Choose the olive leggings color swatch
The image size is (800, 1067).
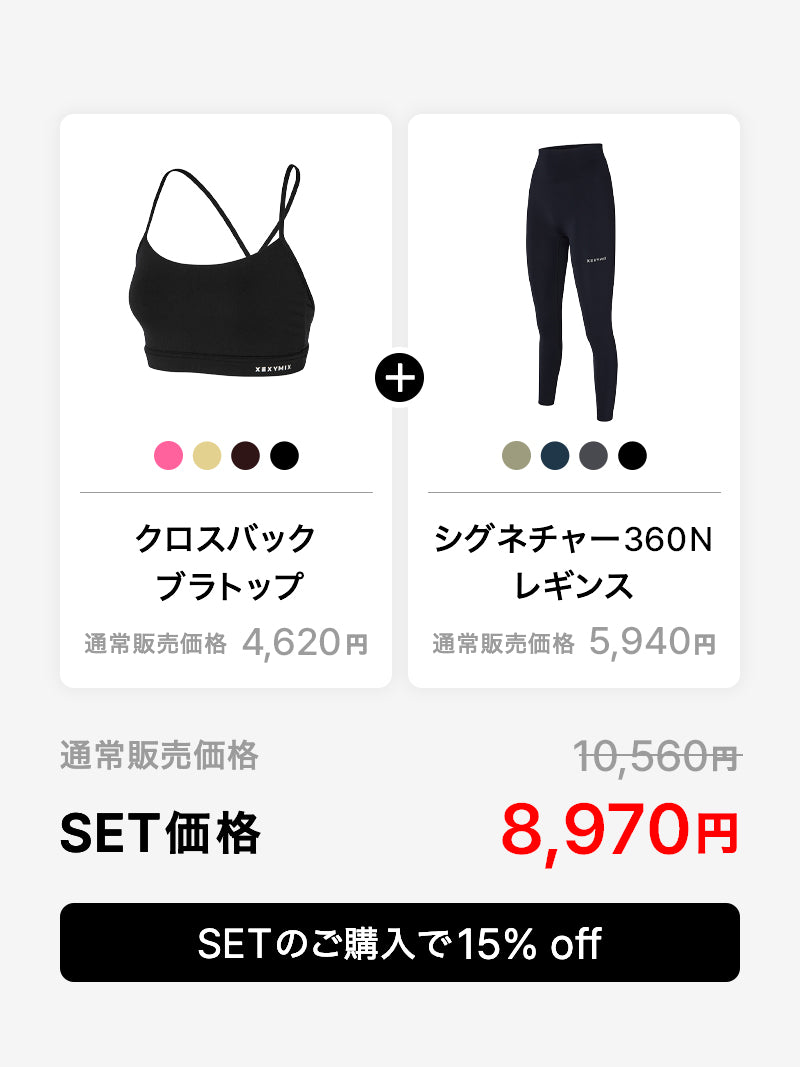514,456
